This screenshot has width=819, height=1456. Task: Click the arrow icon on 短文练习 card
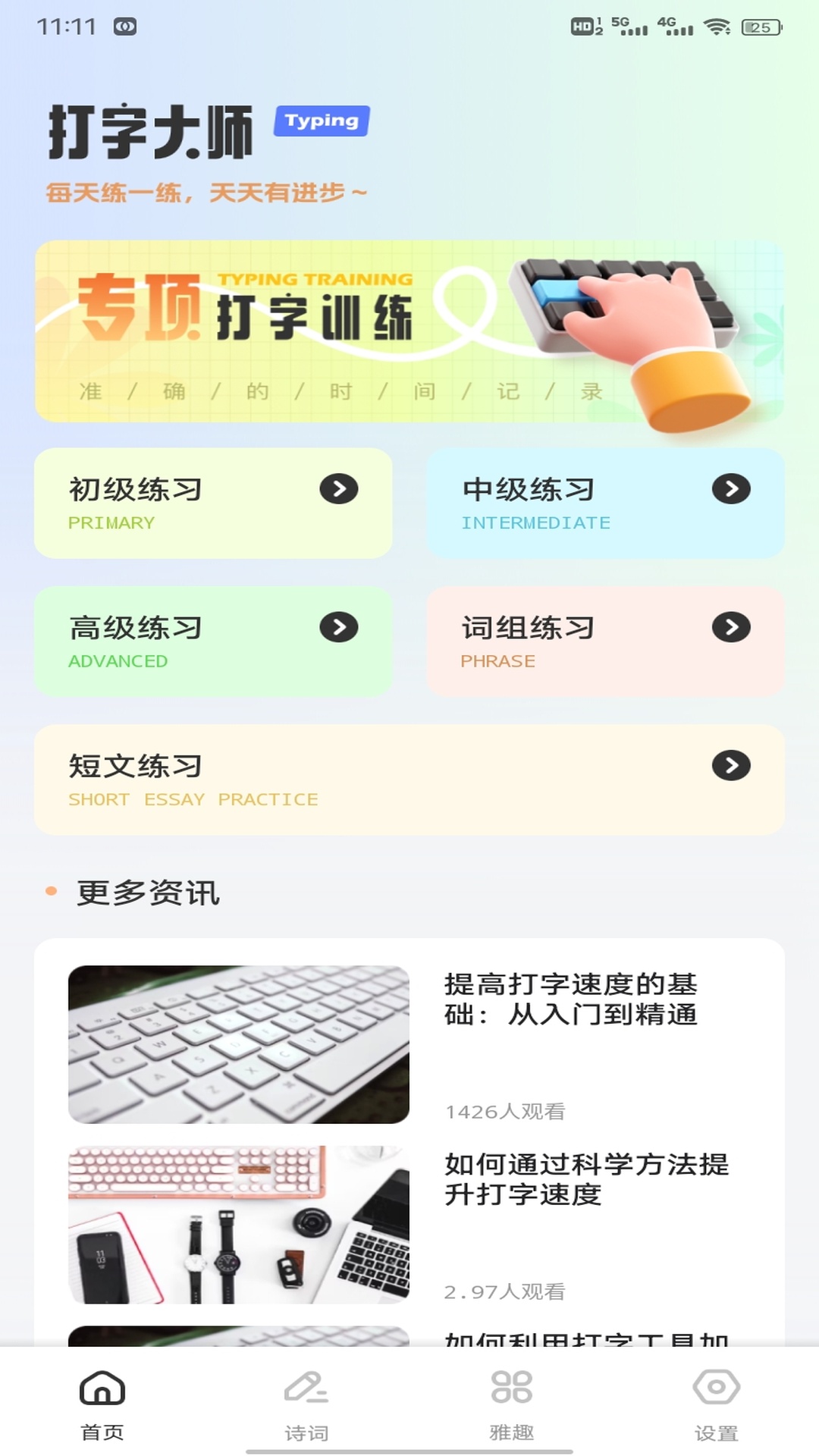[730, 766]
